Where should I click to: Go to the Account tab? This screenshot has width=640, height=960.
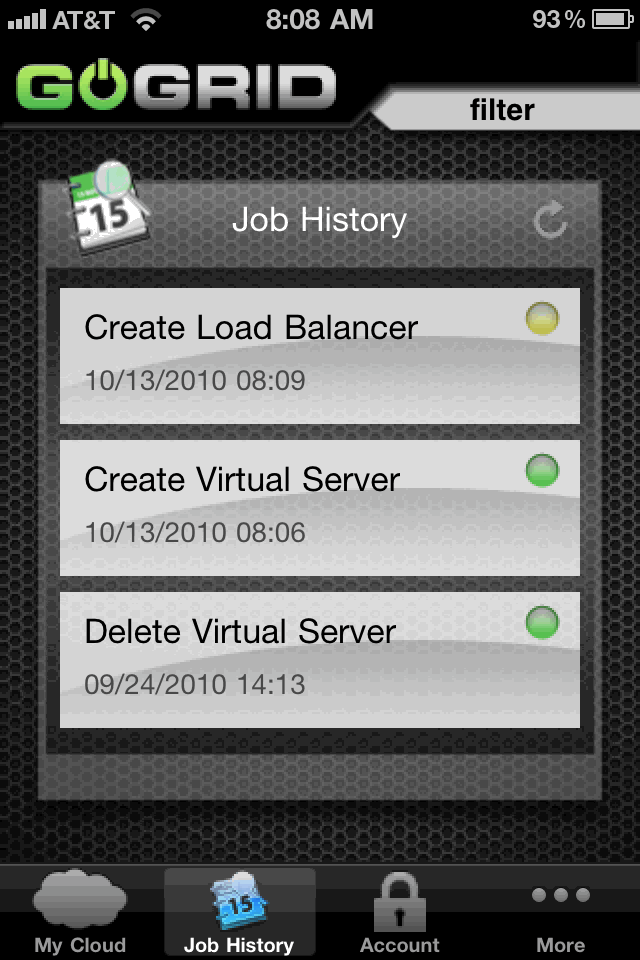tap(400, 912)
